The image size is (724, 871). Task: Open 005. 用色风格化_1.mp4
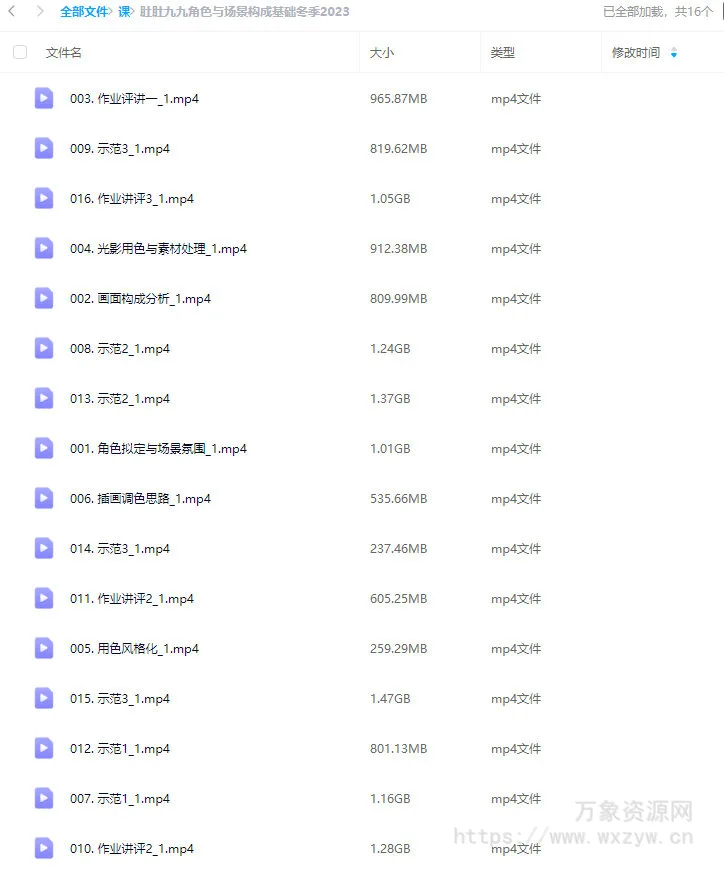pyautogui.click(x=134, y=649)
